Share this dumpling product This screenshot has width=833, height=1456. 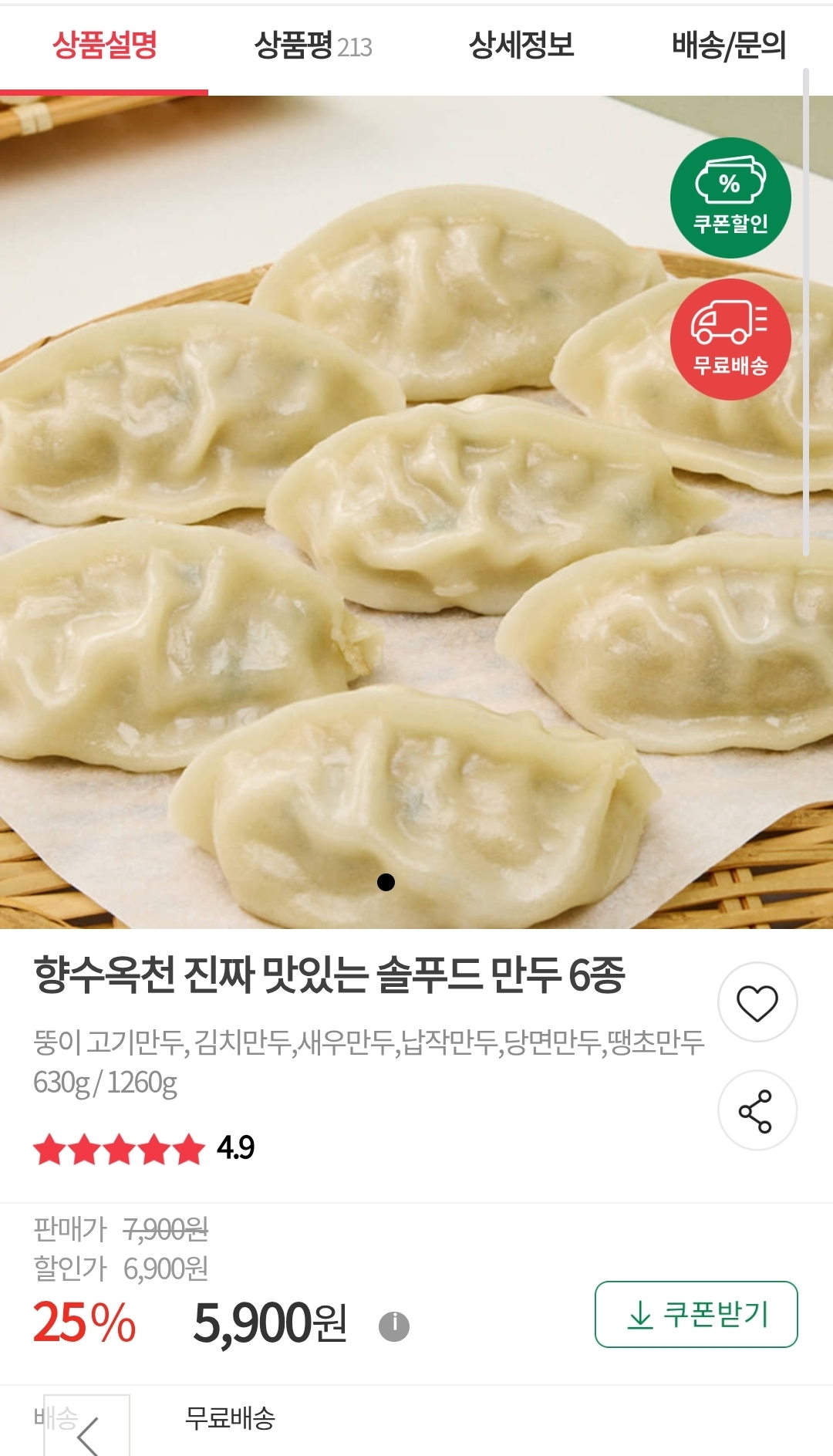coord(757,1110)
